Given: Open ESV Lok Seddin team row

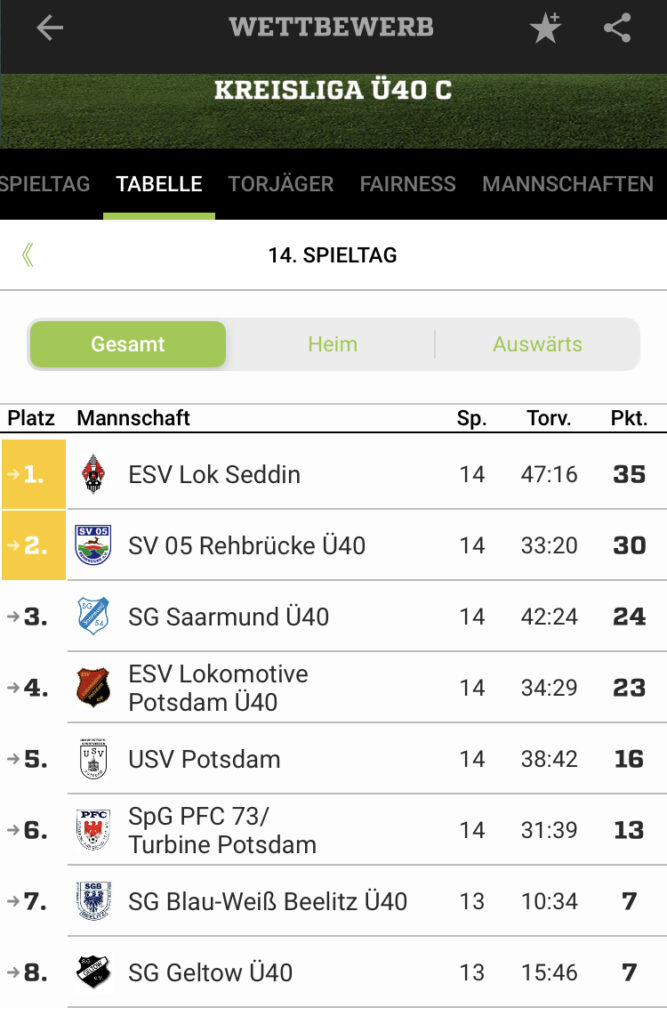Looking at the screenshot, I should tap(214, 474).
